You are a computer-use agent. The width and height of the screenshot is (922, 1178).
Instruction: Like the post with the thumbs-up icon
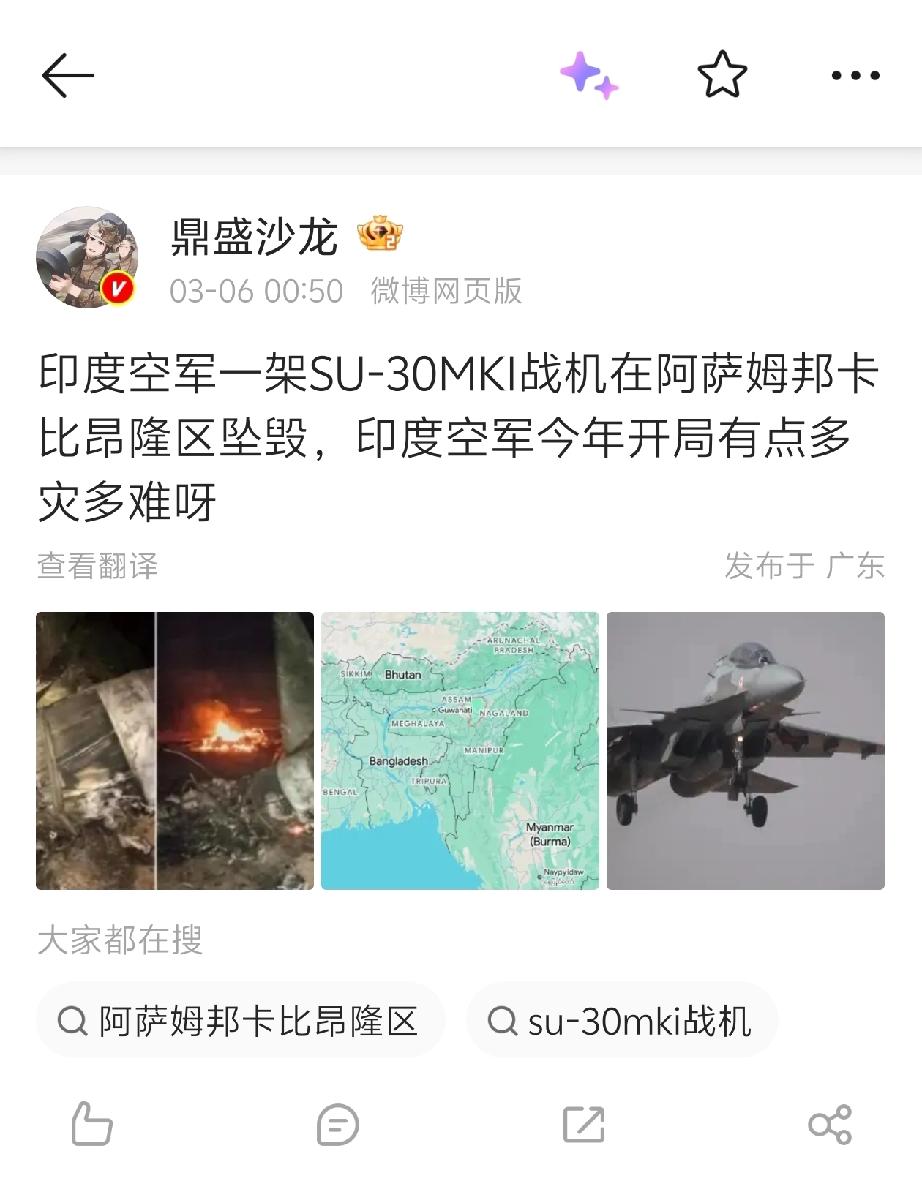click(x=92, y=1125)
